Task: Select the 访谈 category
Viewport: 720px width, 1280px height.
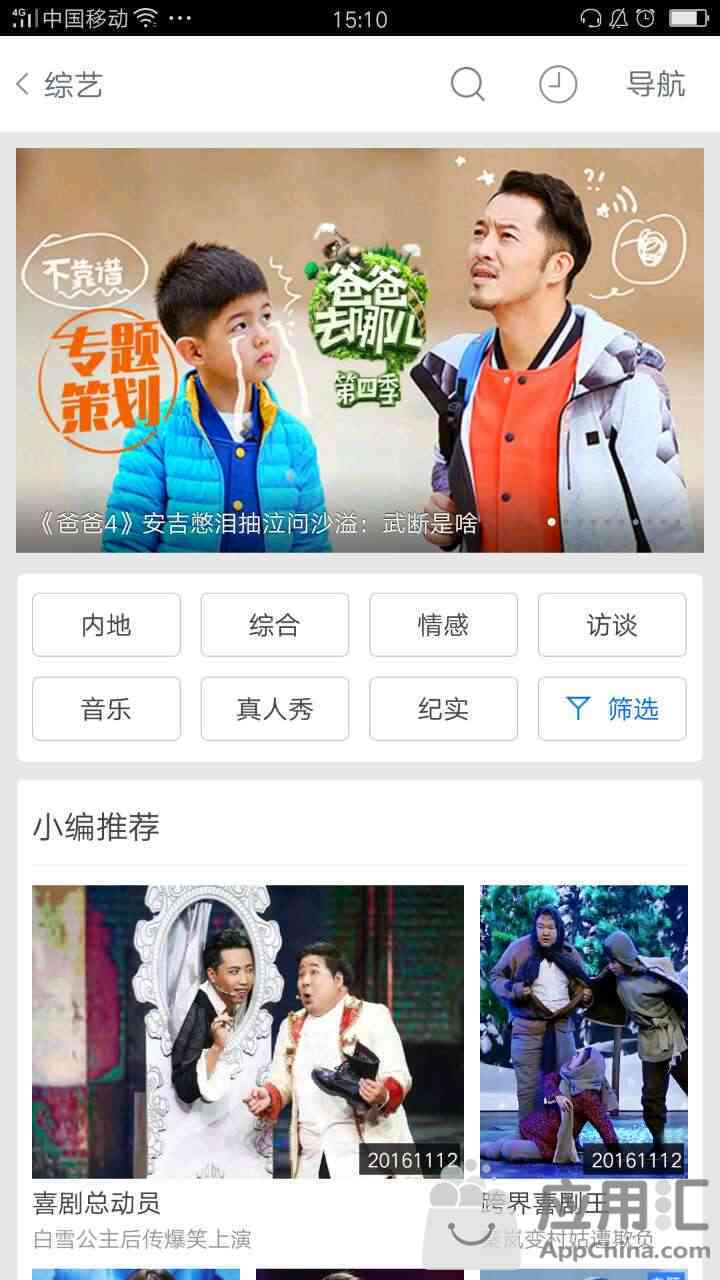Action: 612,625
